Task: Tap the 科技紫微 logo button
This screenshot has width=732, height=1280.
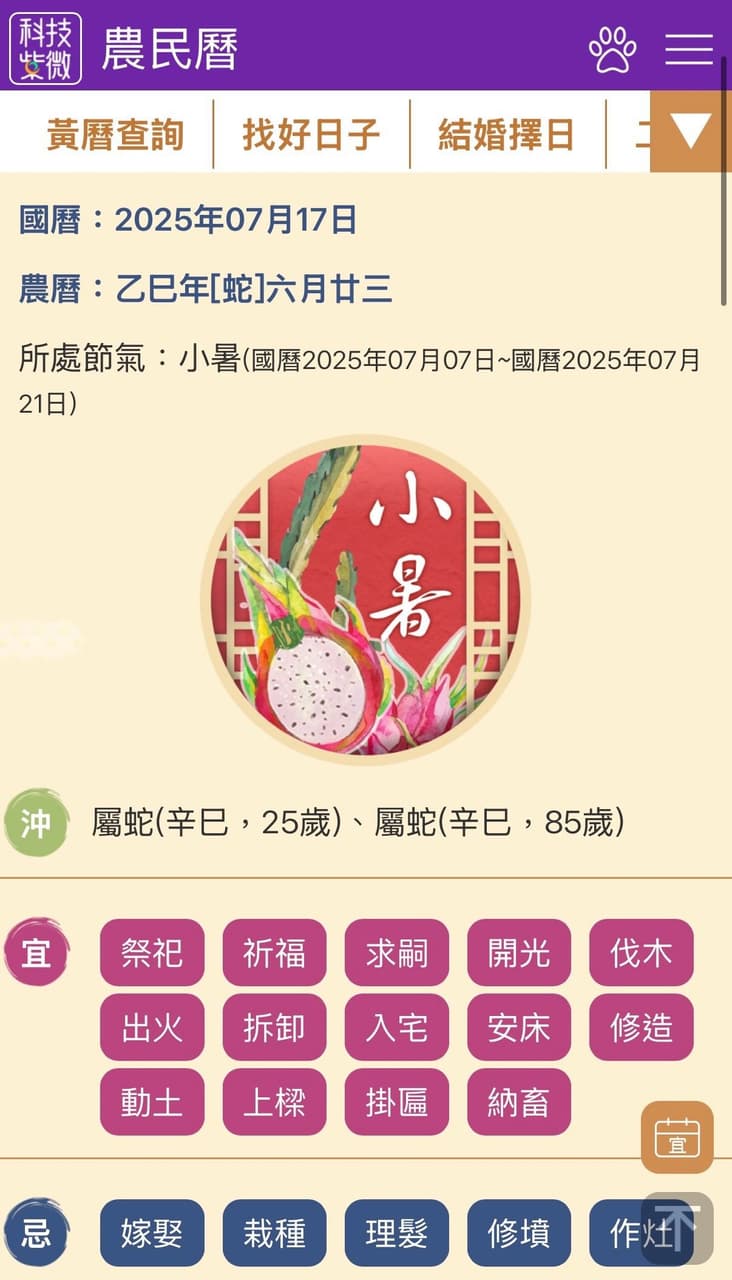Action: [x=45, y=48]
